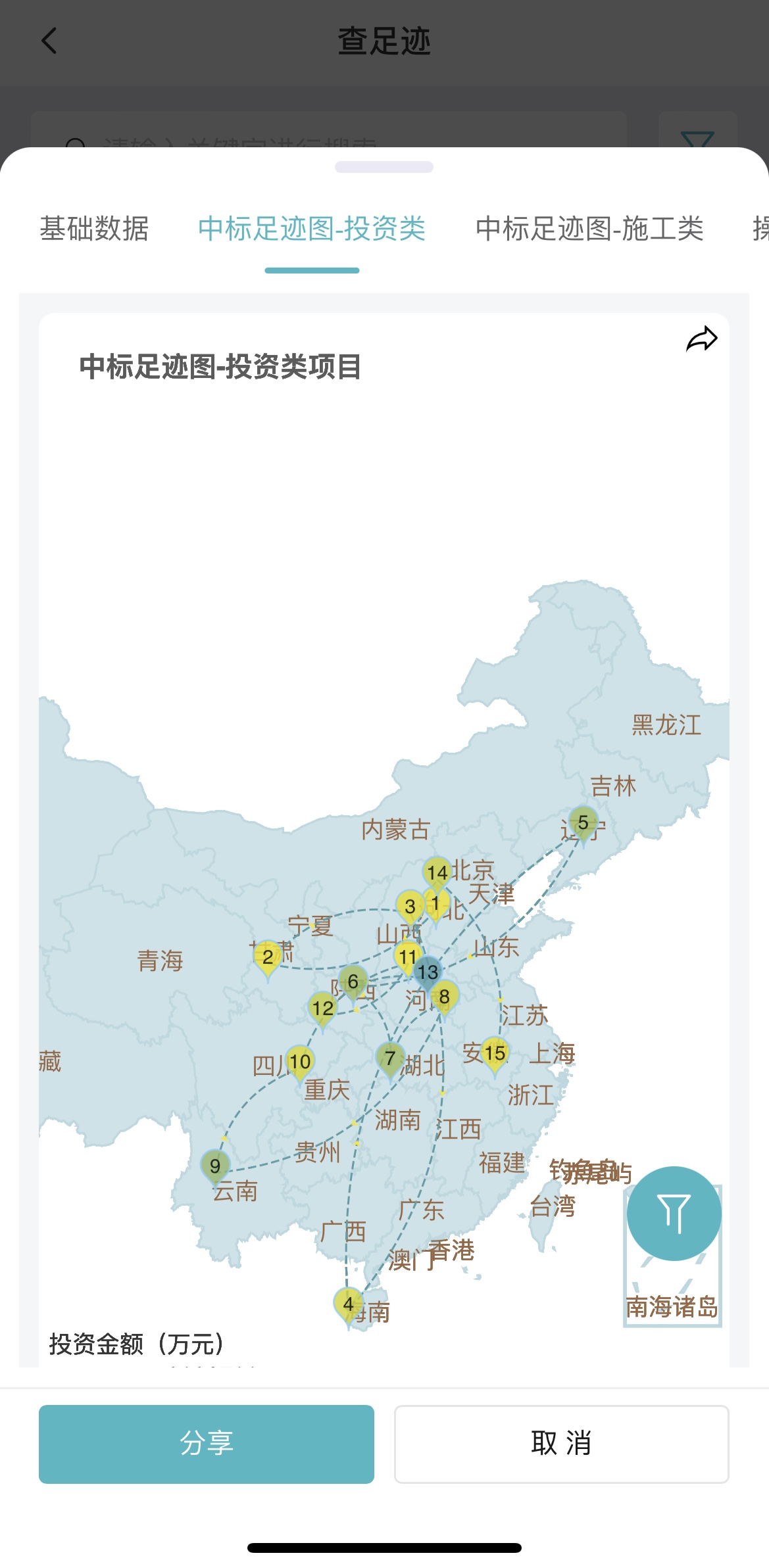Select the 中标足迹图-投资类 tab
Image resolution: width=769 pixels, height=1568 pixels.
coord(312,229)
